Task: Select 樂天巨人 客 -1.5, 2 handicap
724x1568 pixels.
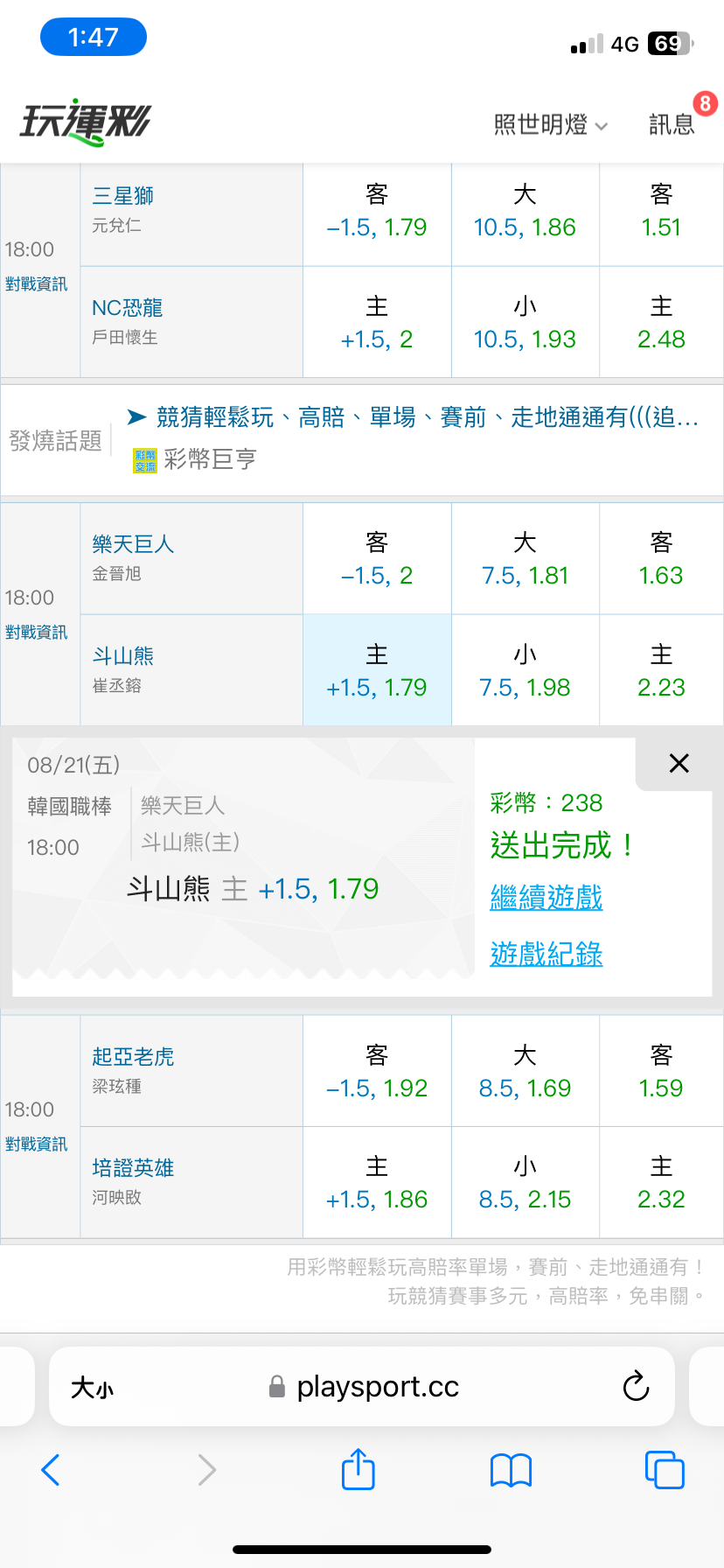Action: pos(377,559)
